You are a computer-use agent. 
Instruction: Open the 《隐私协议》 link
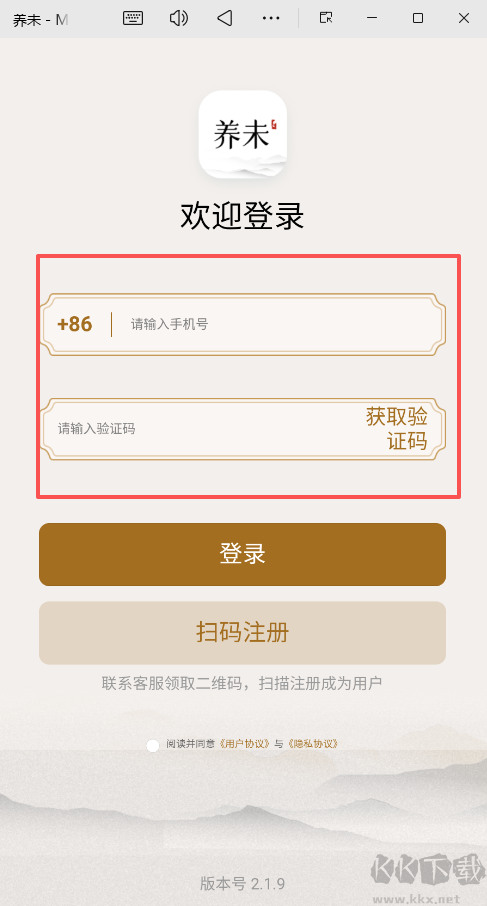[312, 744]
